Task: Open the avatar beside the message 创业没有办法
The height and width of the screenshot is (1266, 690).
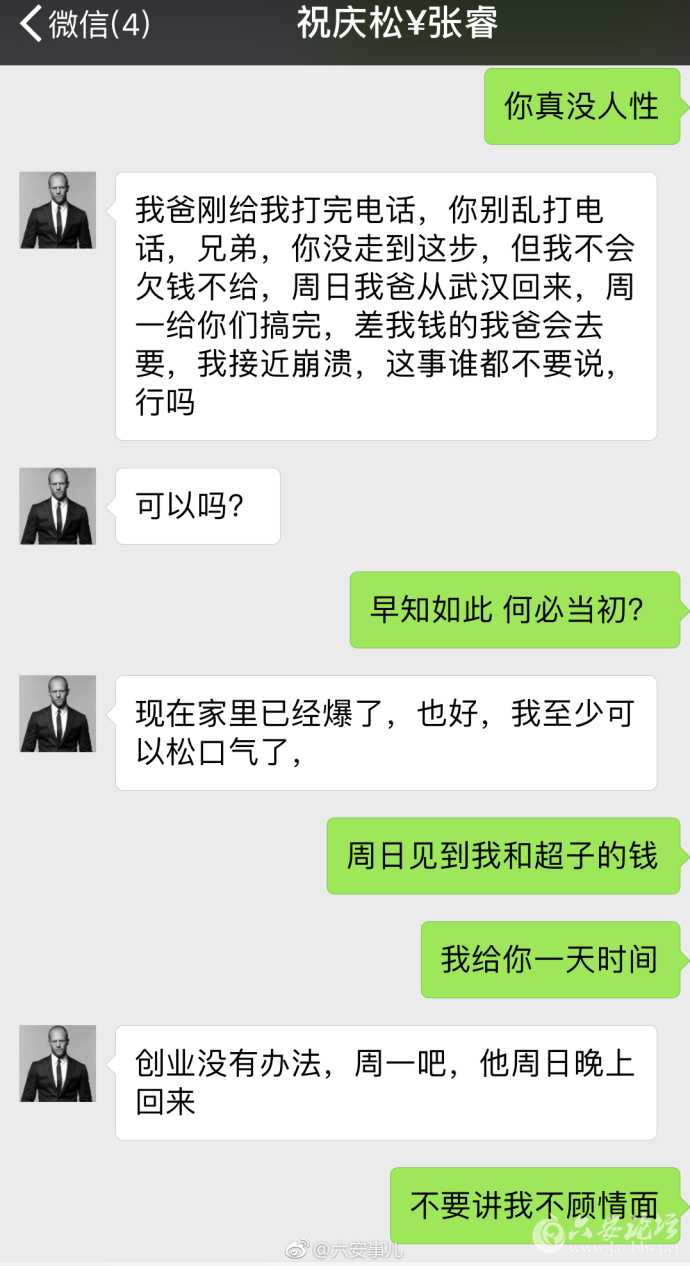Action: coord(58,1063)
